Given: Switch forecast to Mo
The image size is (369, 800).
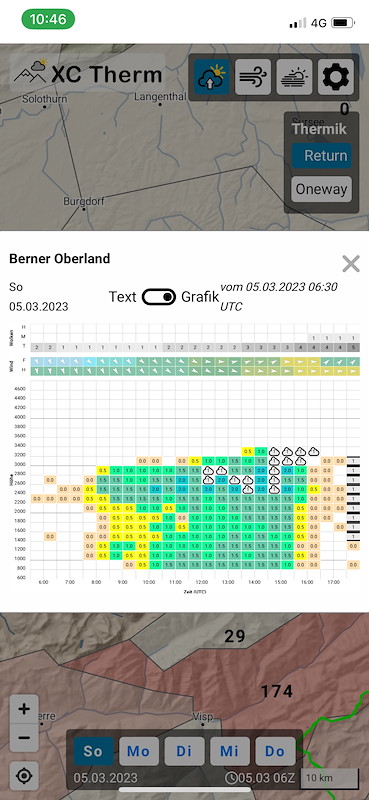Looking at the screenshot, I should pos(138,752).
